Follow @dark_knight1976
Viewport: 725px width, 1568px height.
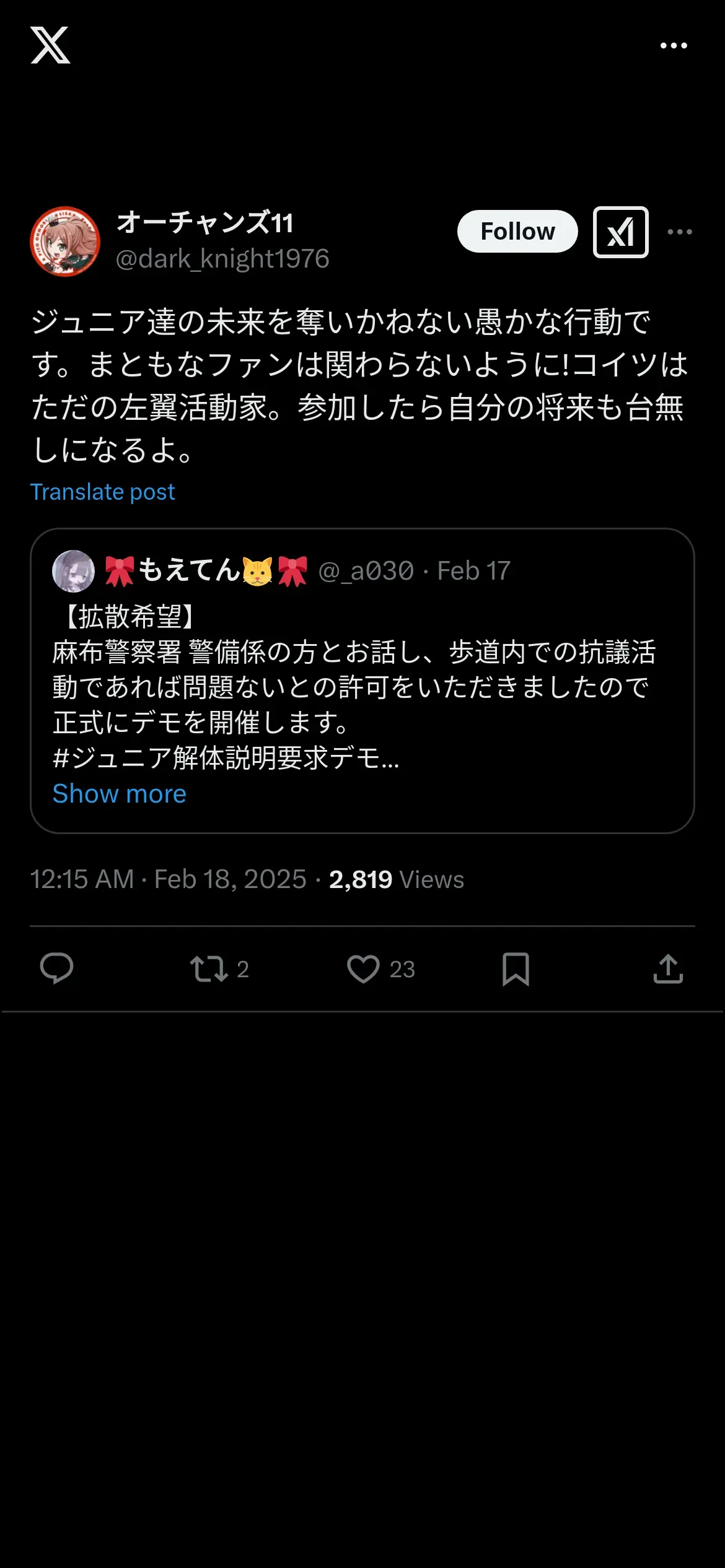pos(517,232)
